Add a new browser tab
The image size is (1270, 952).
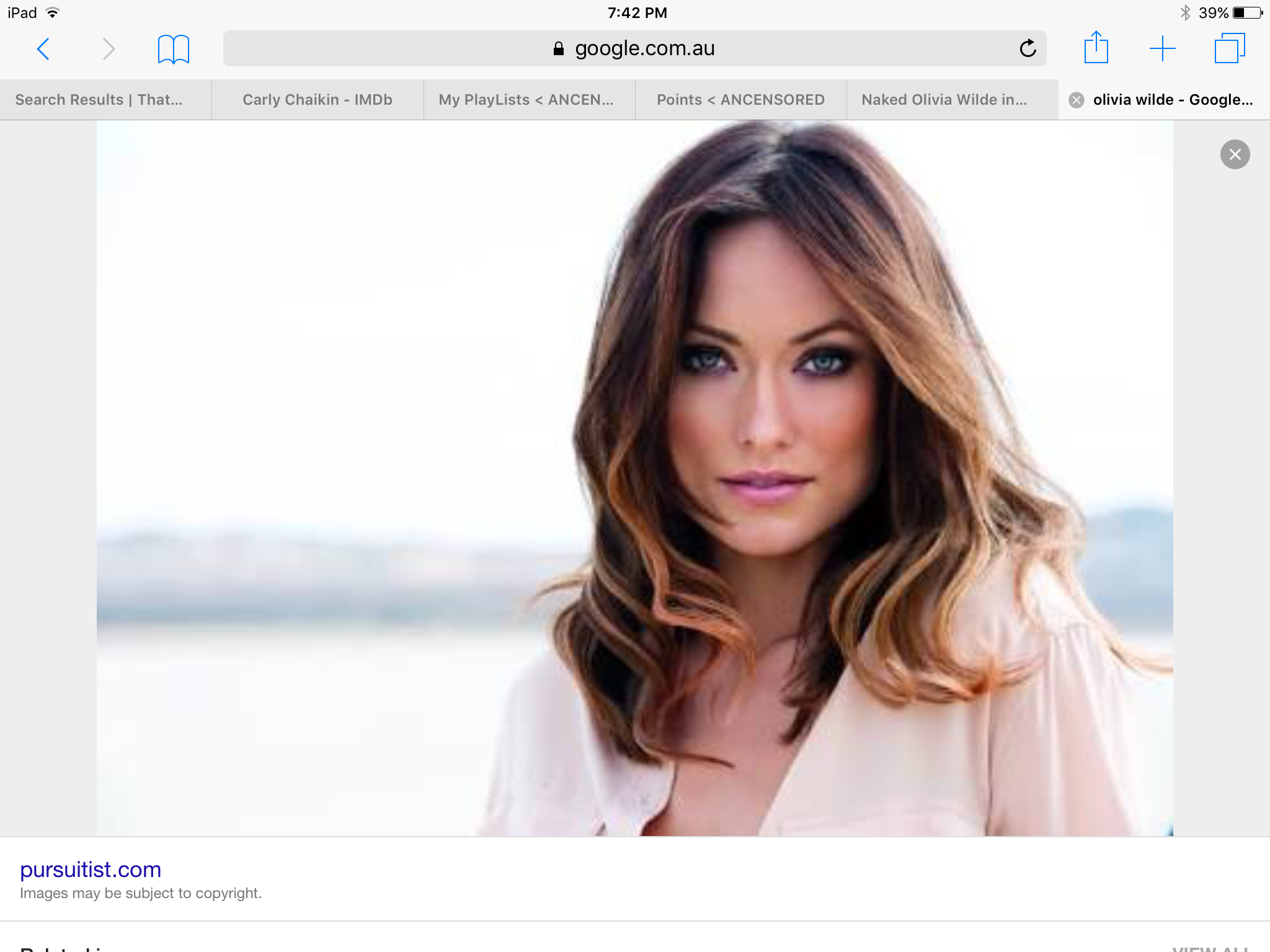click(x=1162, y=48)
